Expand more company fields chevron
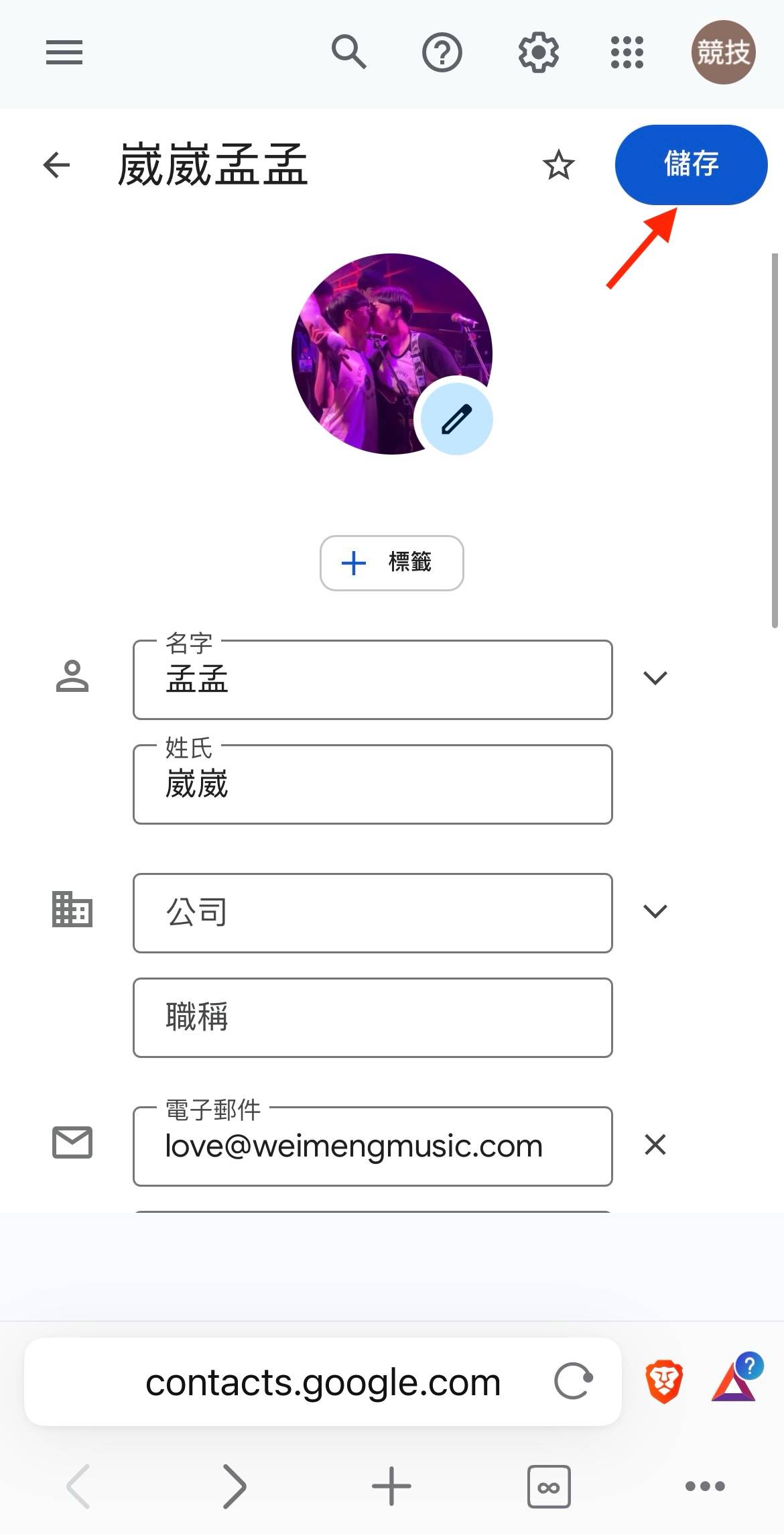 click(655, 911)
